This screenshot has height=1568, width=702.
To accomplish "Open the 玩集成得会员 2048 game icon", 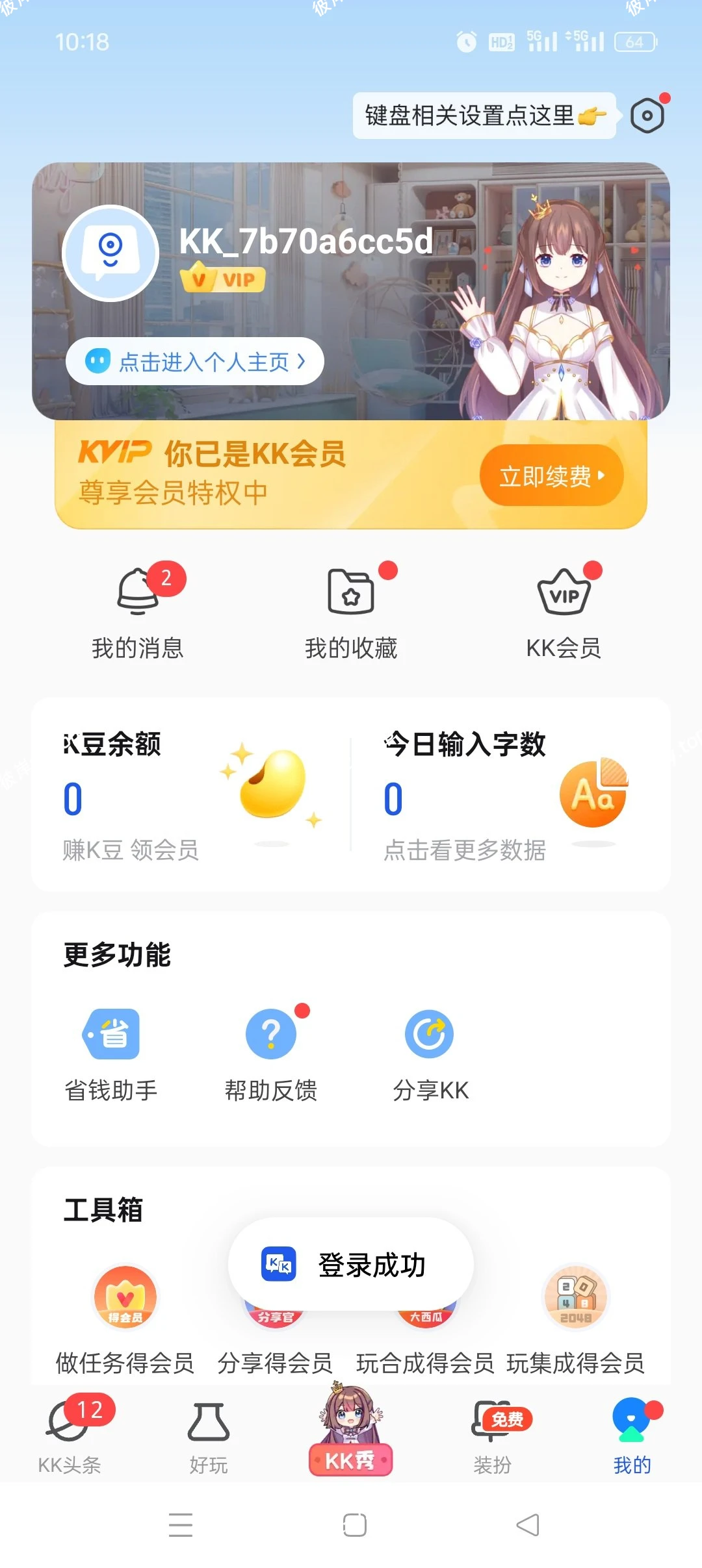I will (x=575, y=1297).
